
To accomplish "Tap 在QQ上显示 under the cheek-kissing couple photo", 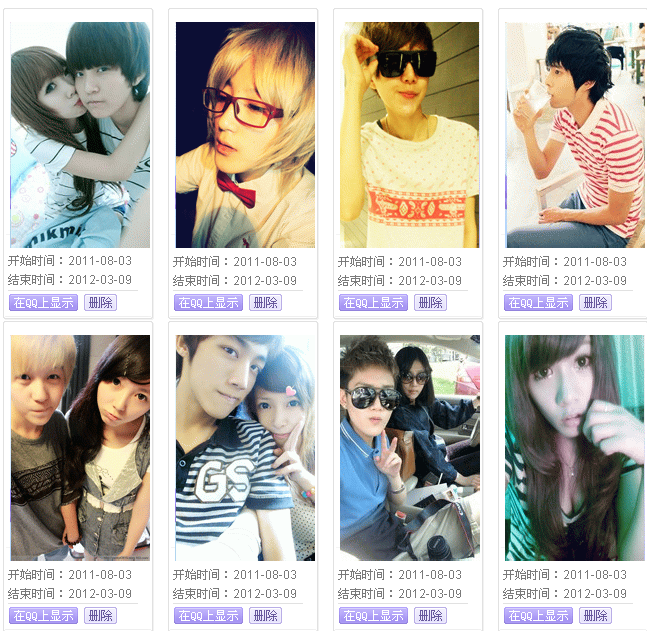I will tap(43, 303).
